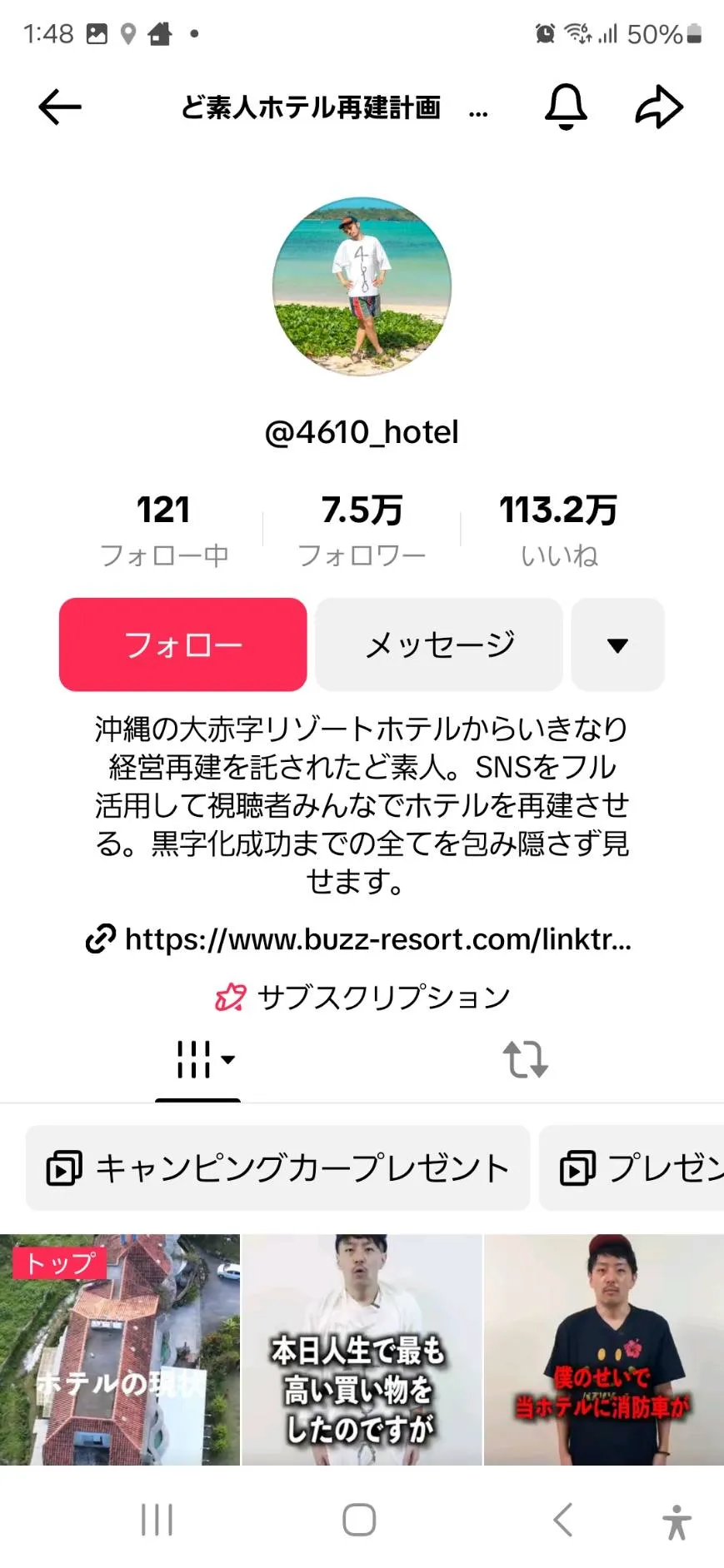
Task: Open the キャンピングカープレゼント playlist
Action: click(x=277, y=1167)
